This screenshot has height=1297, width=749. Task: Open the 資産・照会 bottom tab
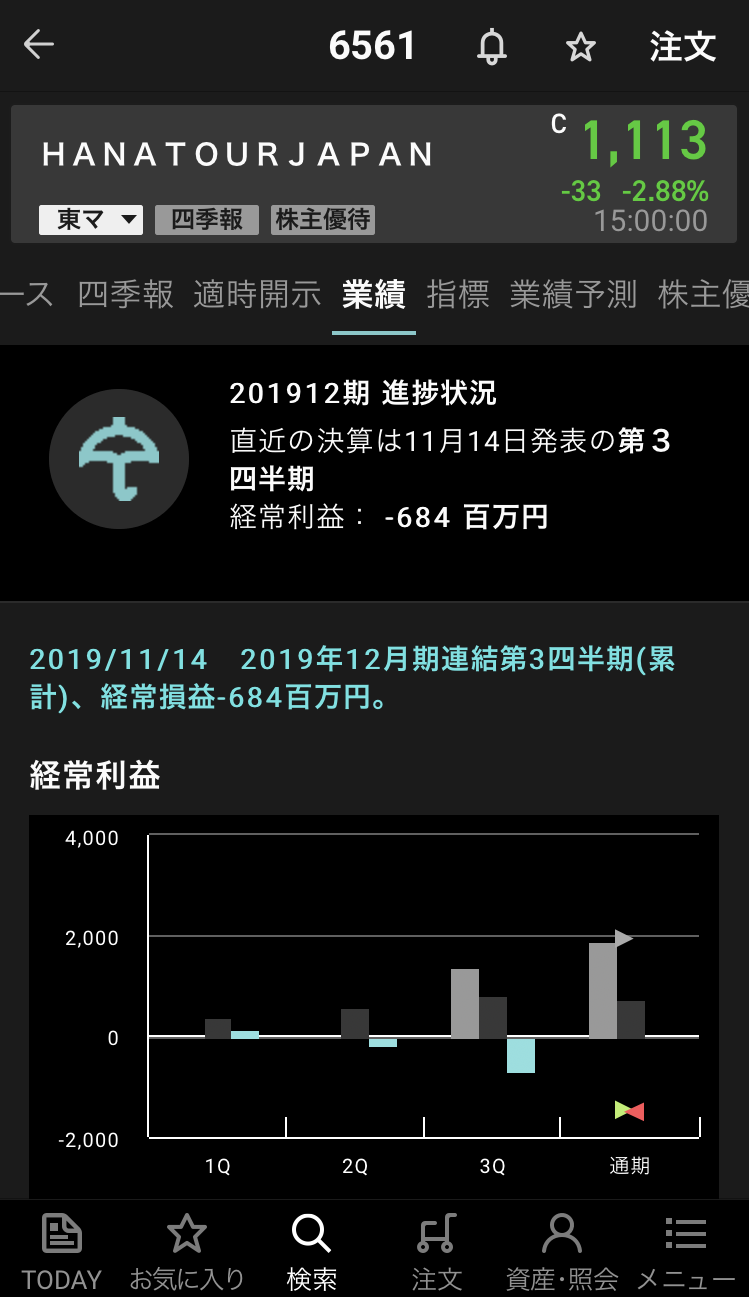pyautogui.click(x=562, y=1249)
